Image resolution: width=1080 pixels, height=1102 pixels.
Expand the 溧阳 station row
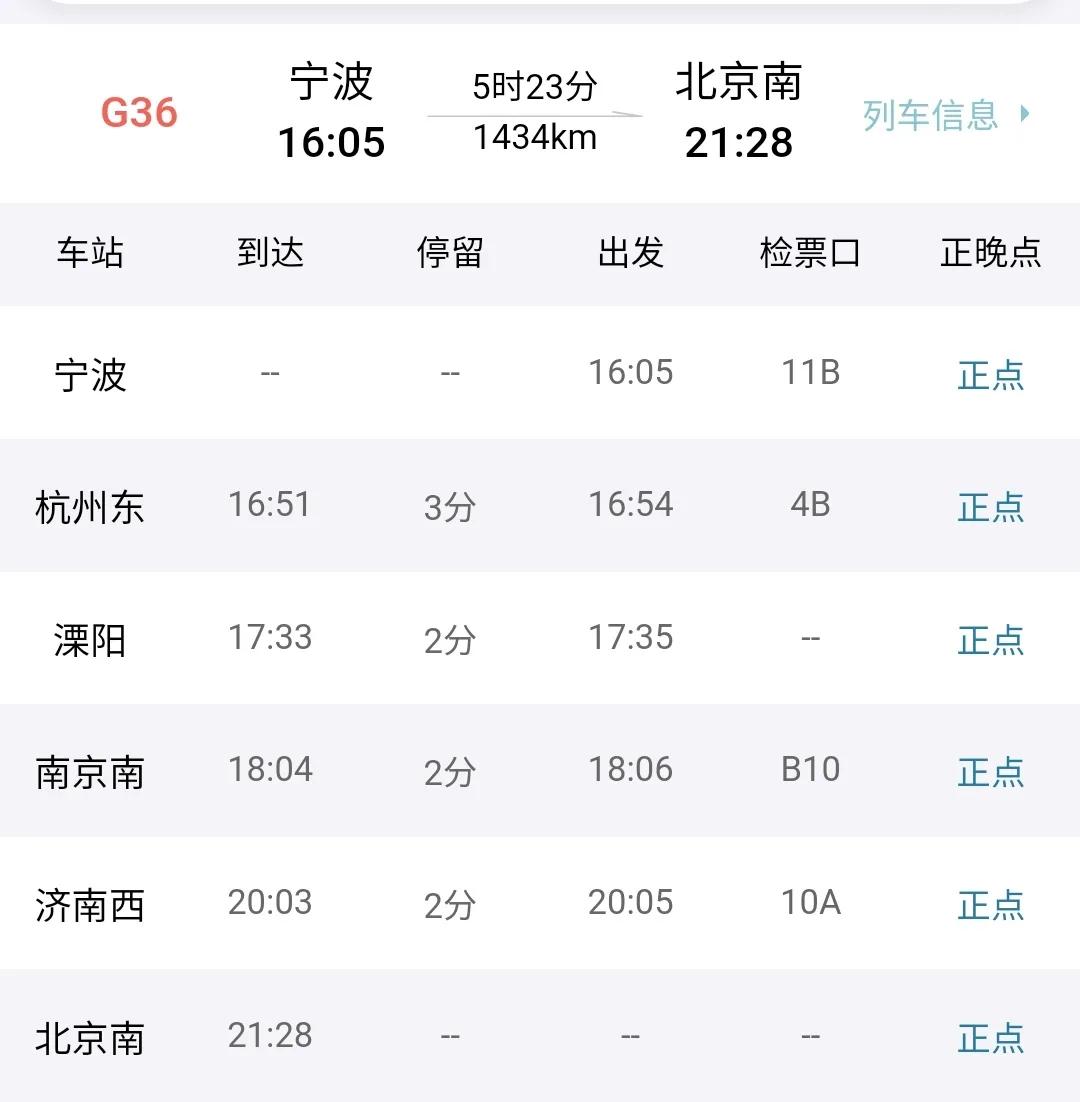90,639
